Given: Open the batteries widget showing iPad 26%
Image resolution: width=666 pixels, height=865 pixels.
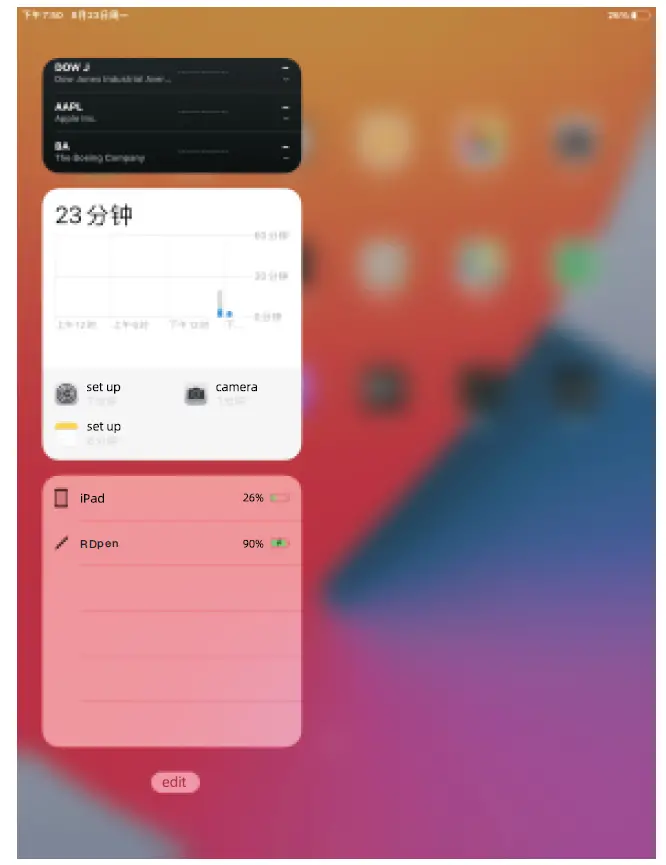Looking at the screenshot, I should (x=171, y=612).
